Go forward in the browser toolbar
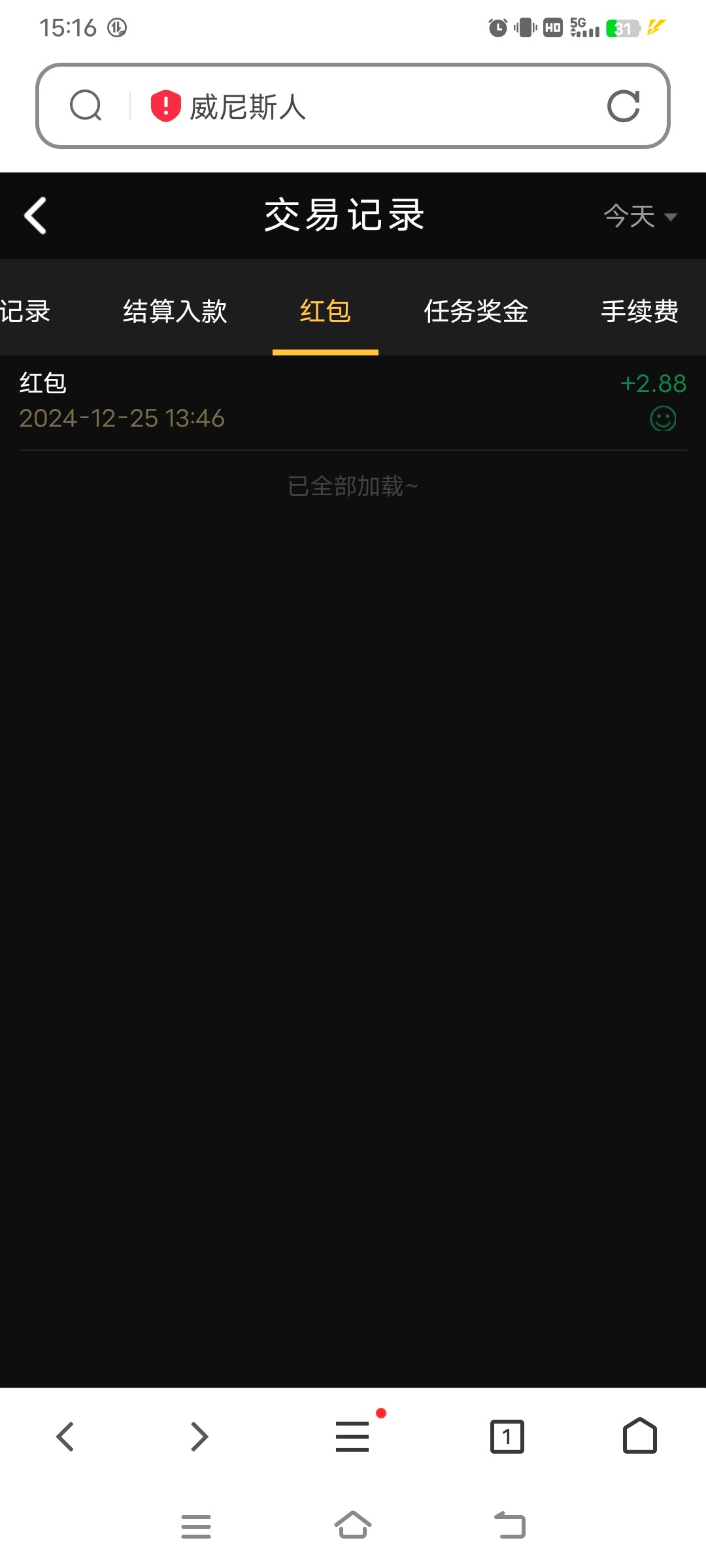The height and width of the screenshot is (1568, 706). point(199,1437)
